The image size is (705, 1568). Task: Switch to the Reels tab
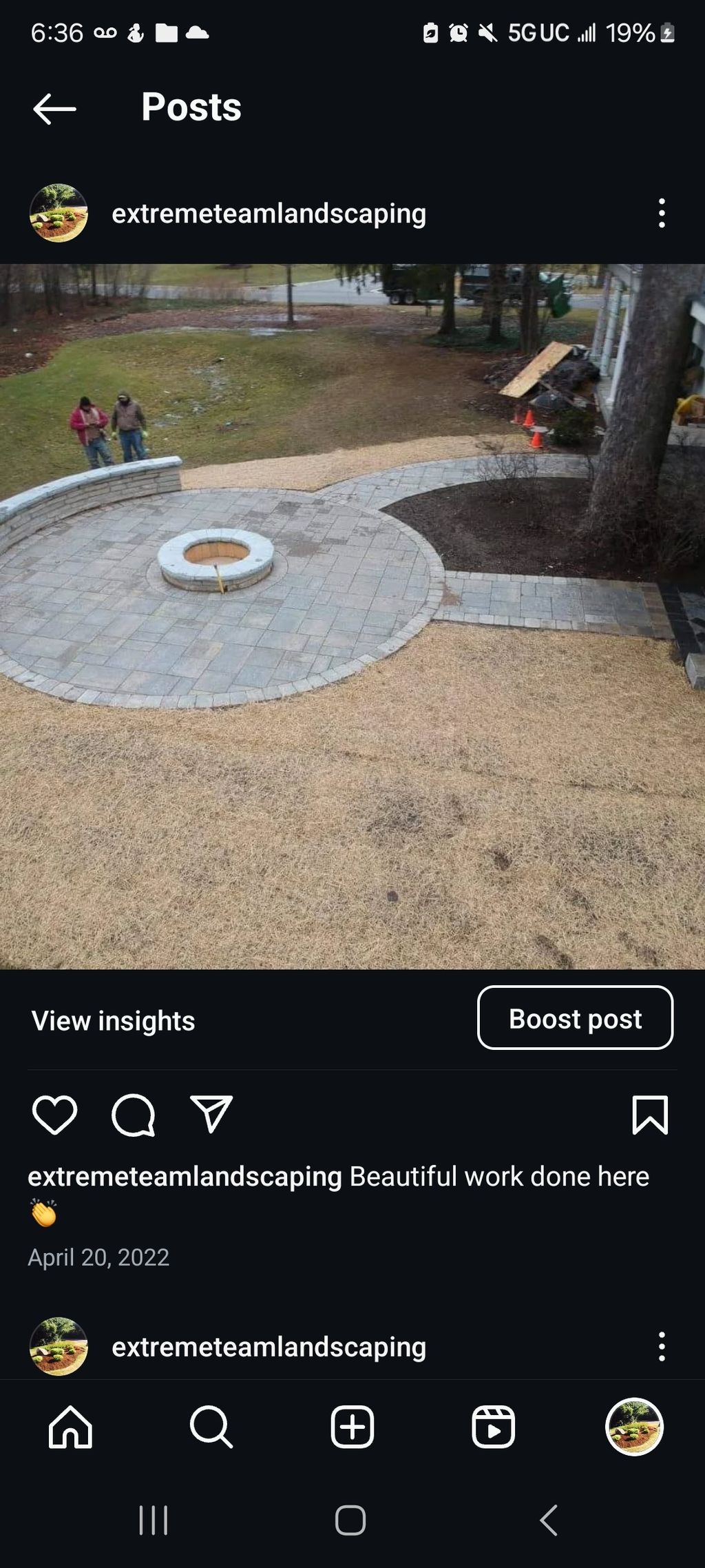[x=493, y=1426]
